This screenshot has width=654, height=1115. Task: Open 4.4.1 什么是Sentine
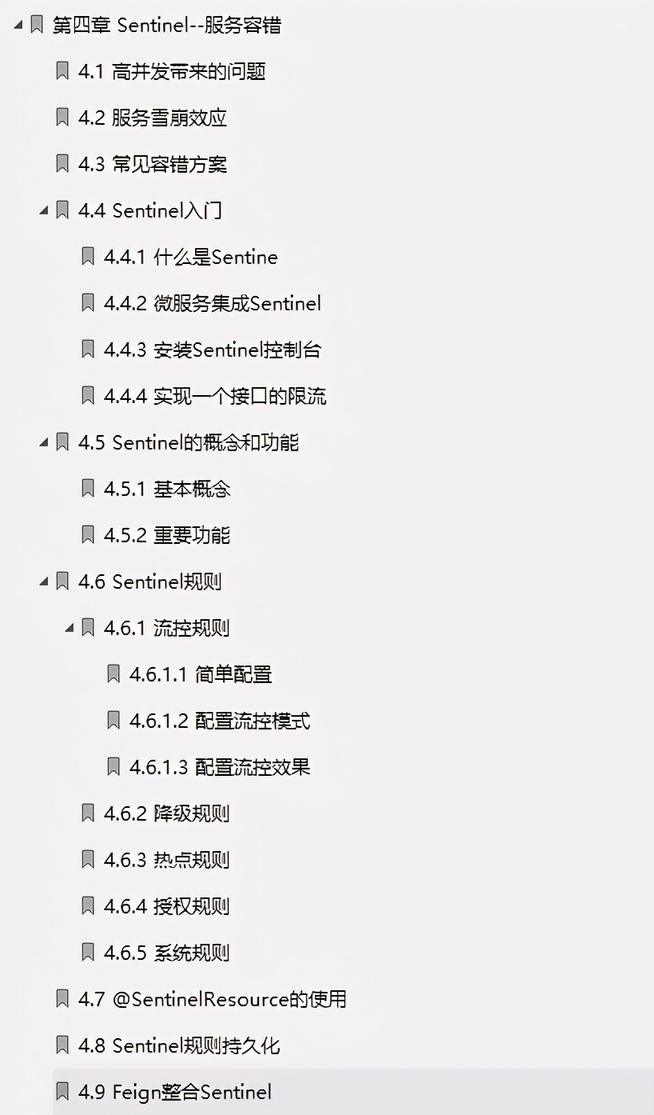191,257
